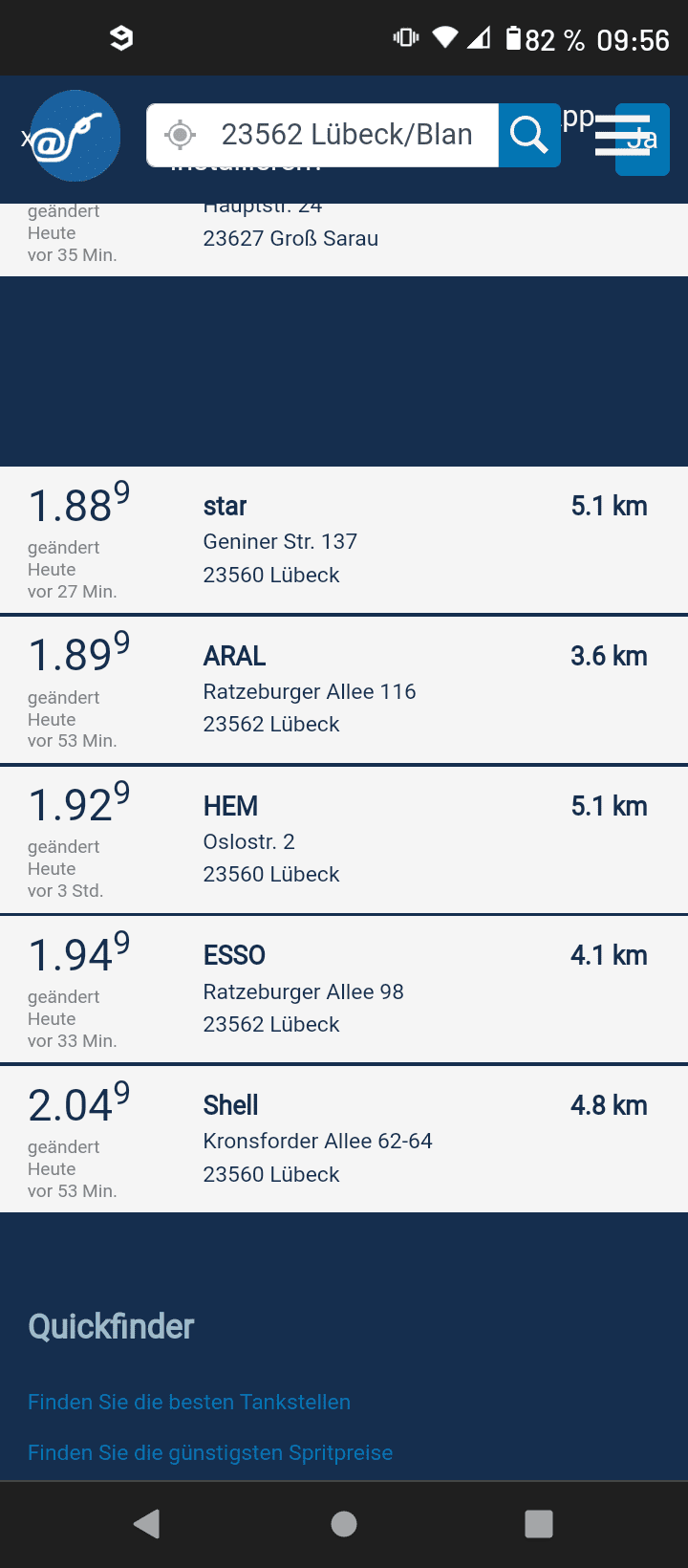
Task: Follow link Finden Sie die günstigsten Spritpreise
Action: [210, 1452]
